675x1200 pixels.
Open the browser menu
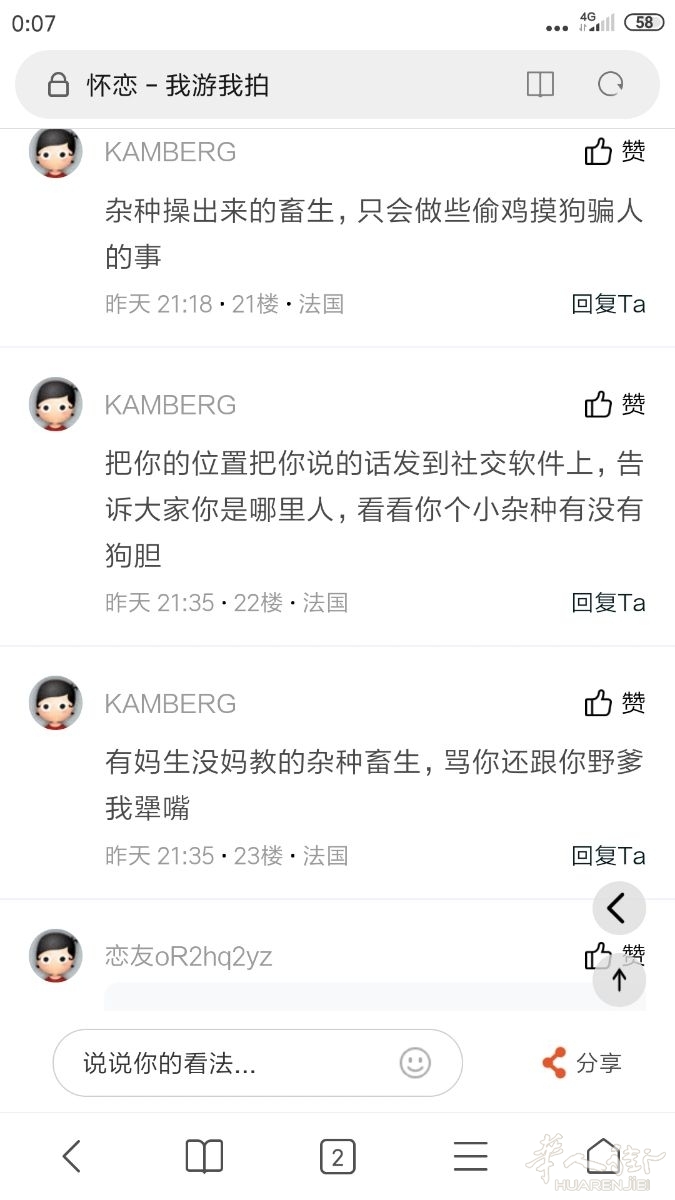pos(470,1157)
